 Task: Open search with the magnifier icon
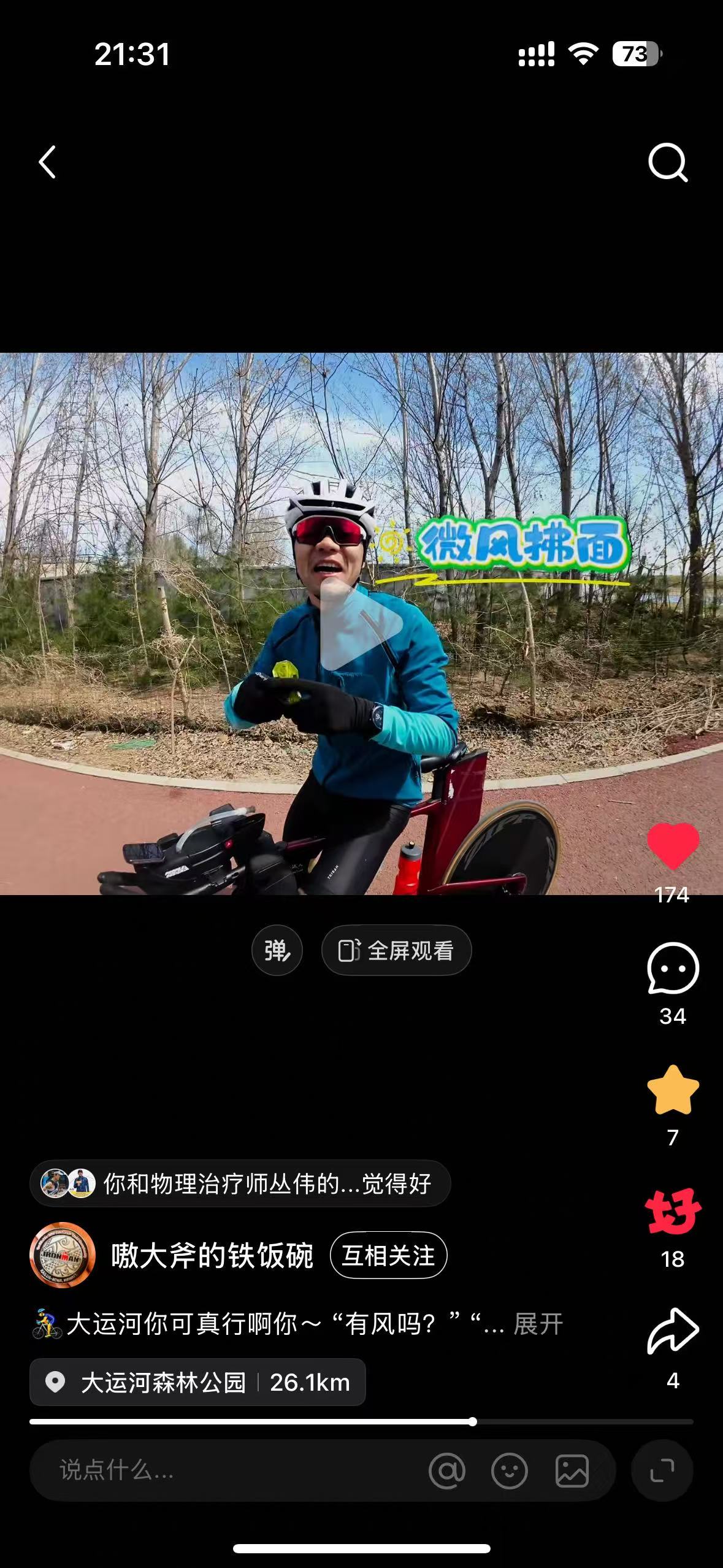pos(667,163)
